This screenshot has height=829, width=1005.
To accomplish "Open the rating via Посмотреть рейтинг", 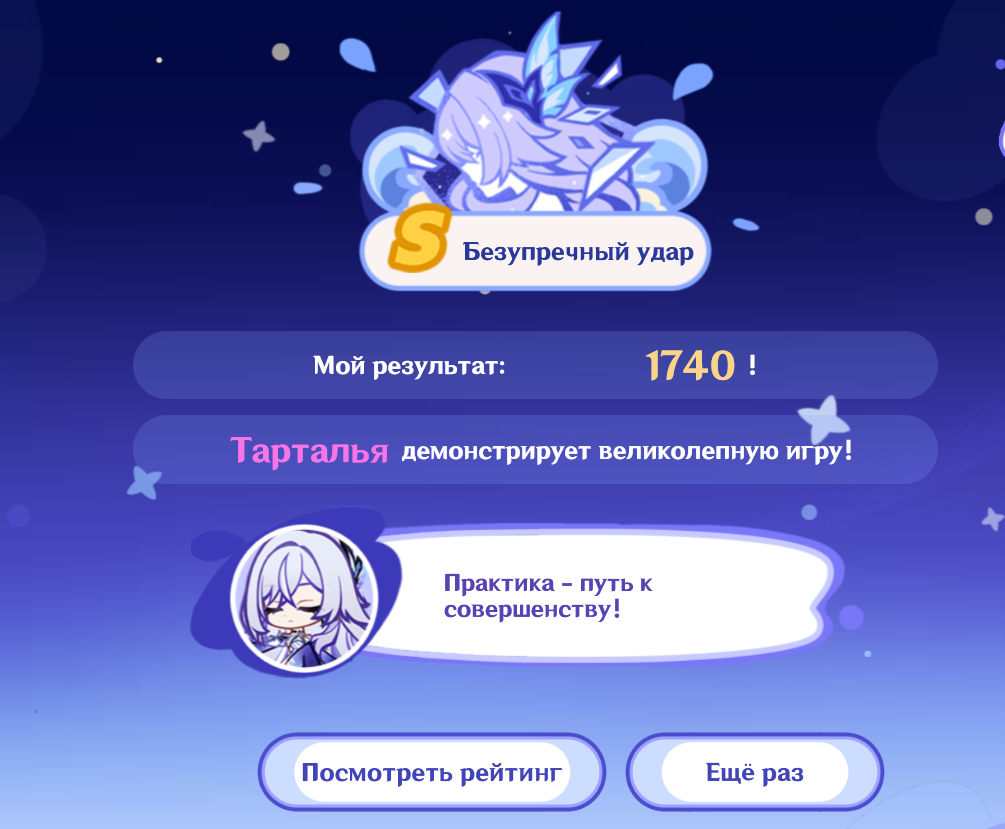I will 432,773.
